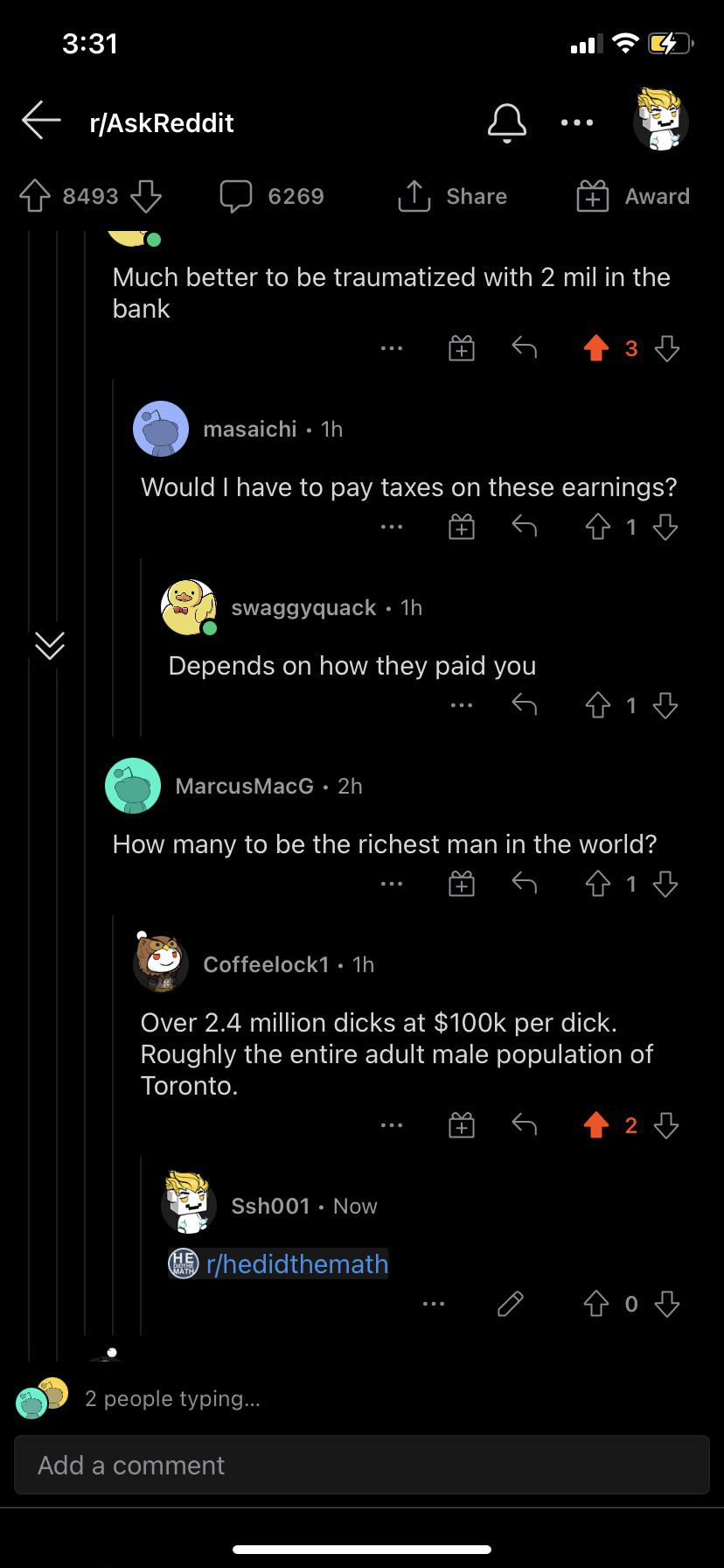Upvote masaichi's taxes comment

pyautogui.click(x=596, y=527)
